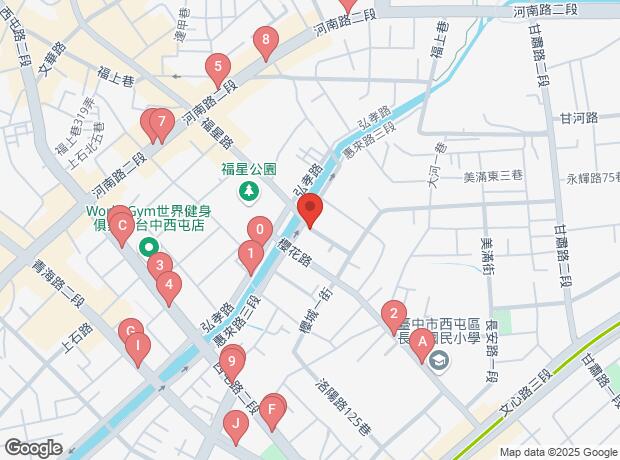
Task: Open the marker labeled 5
Action: [x=217, y=69]
